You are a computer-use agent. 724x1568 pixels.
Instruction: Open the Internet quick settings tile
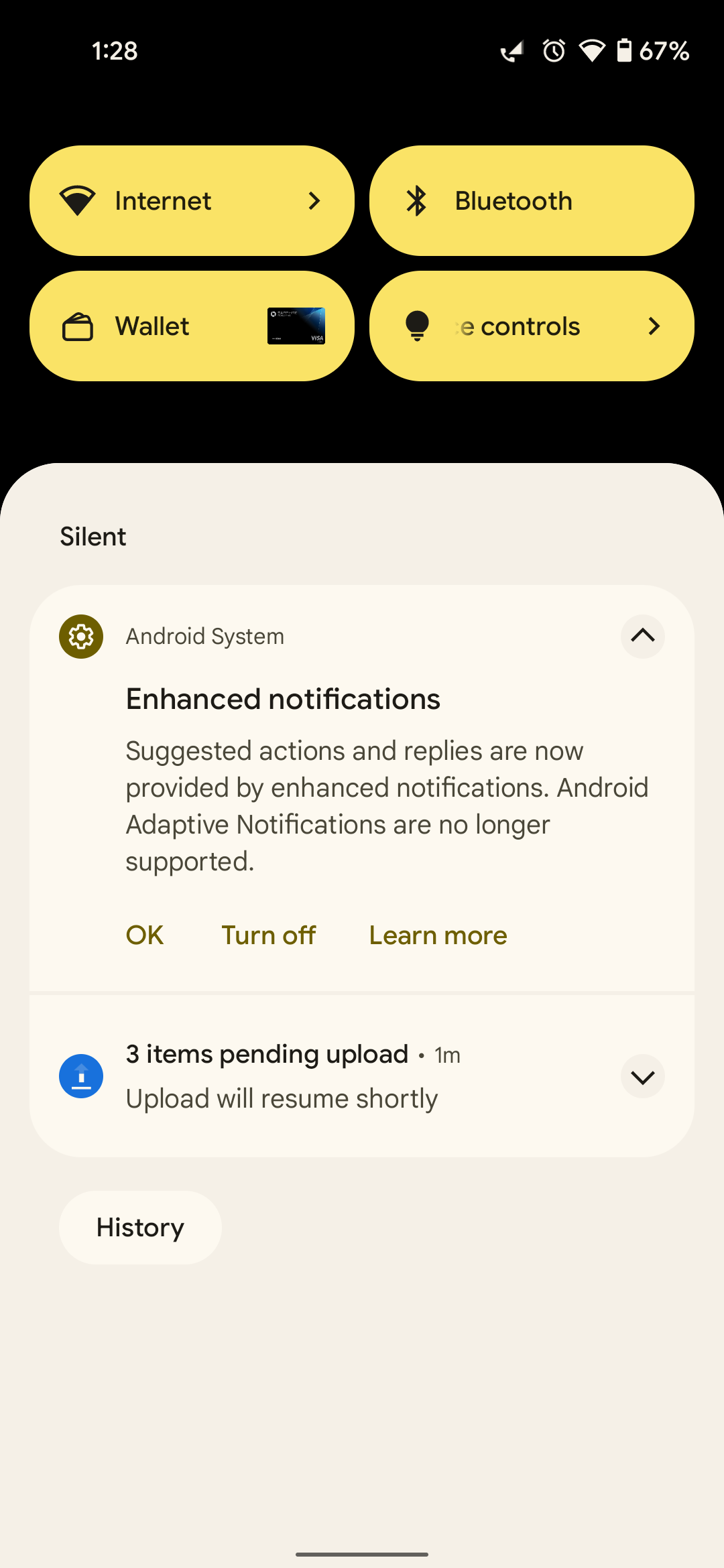(x=192, y=200)
